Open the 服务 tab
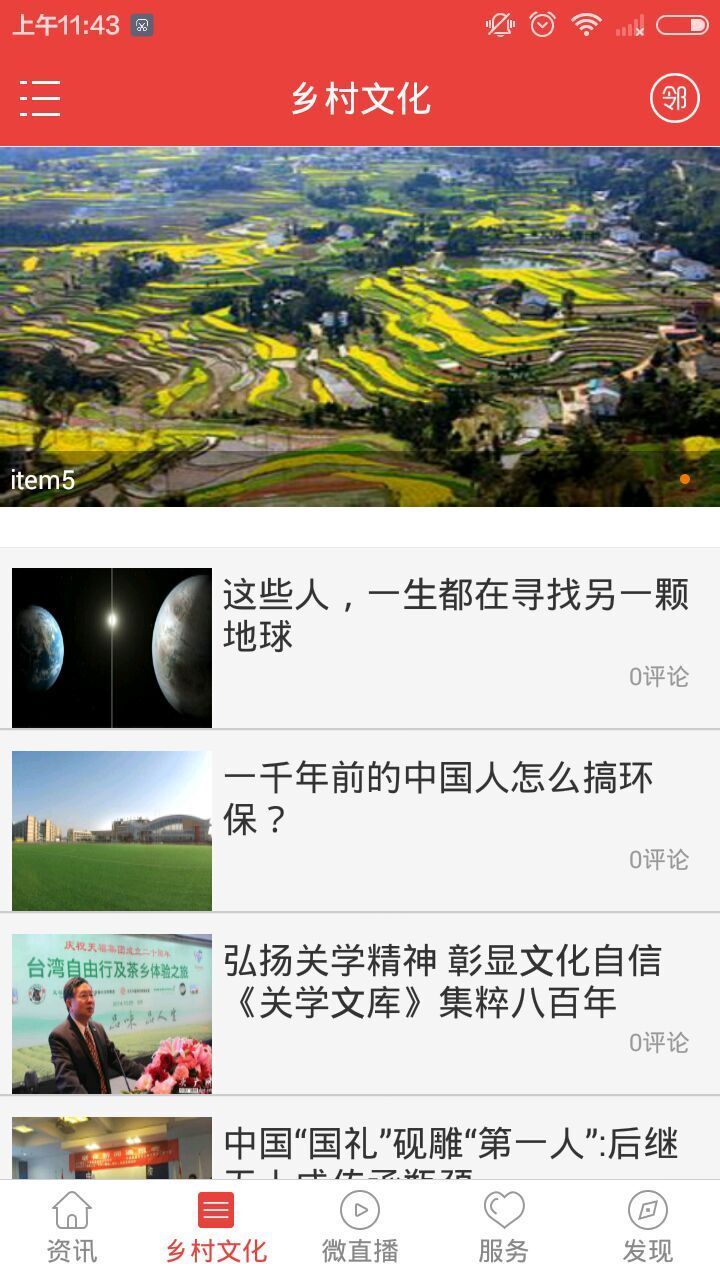Screen dimensions: 720x1280 pyautogui.click(x=504, y=1228)
